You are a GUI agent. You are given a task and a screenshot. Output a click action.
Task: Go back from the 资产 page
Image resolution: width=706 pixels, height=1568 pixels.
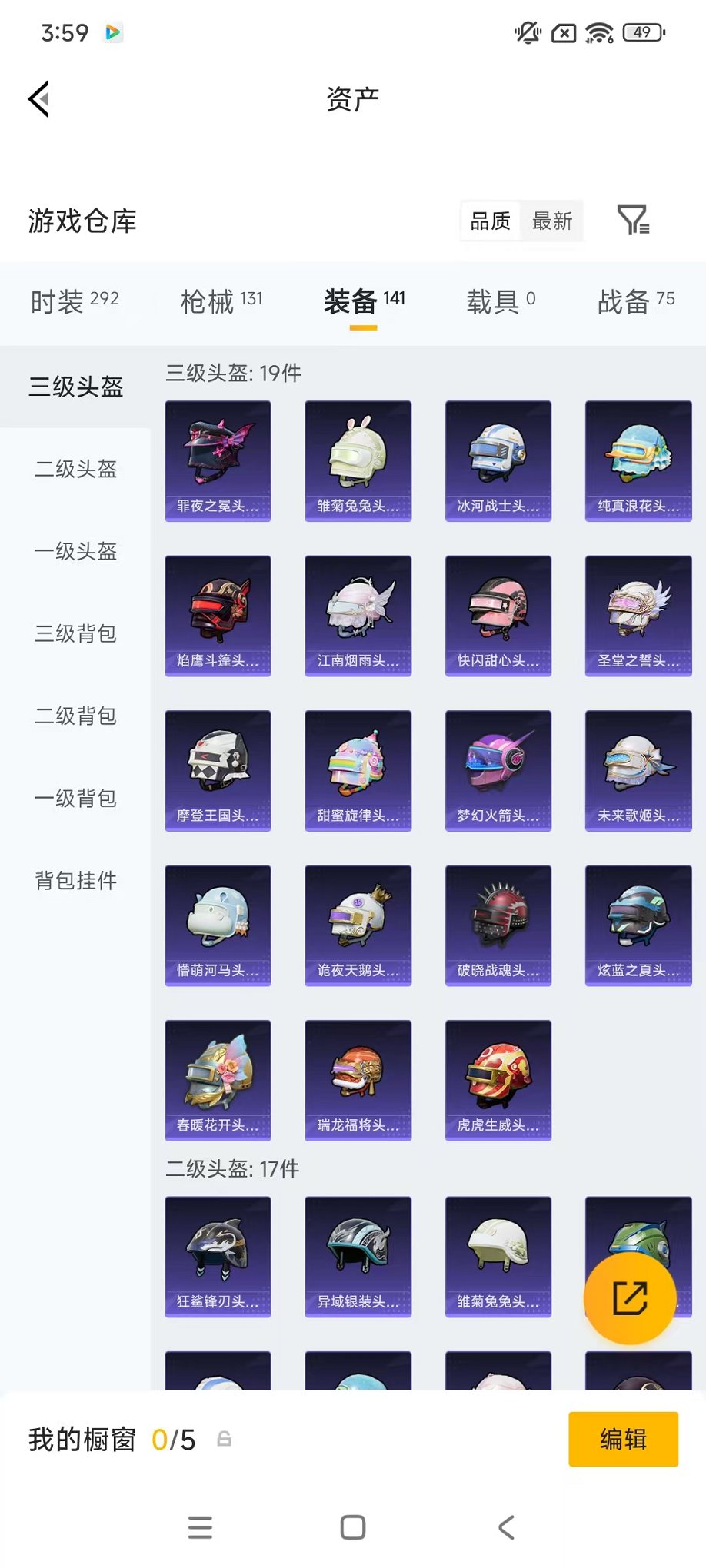(x=39, y=99)
